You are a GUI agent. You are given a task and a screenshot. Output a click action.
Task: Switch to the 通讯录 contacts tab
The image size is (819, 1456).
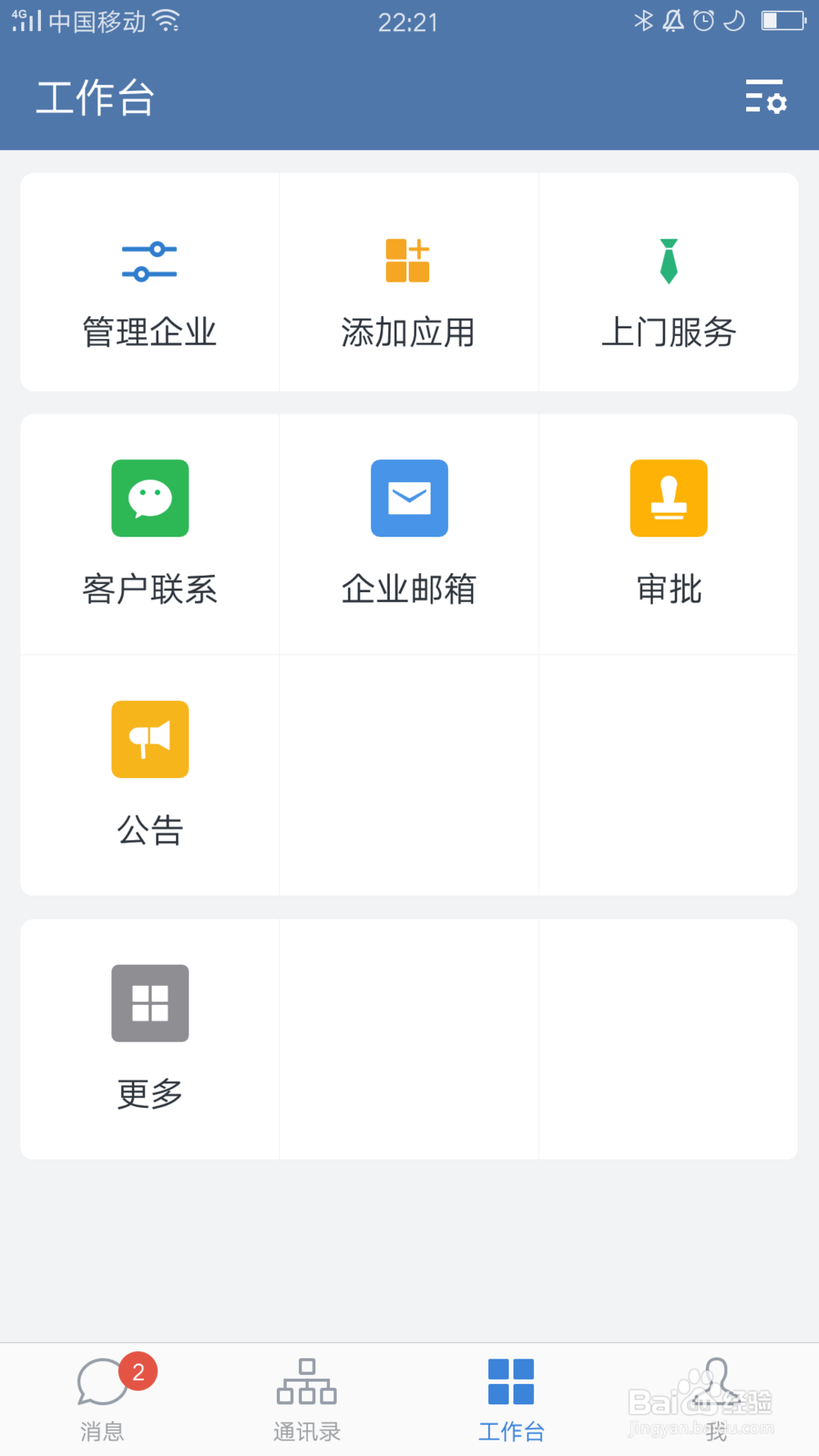pyautogui.click(x=307, y=1399)
